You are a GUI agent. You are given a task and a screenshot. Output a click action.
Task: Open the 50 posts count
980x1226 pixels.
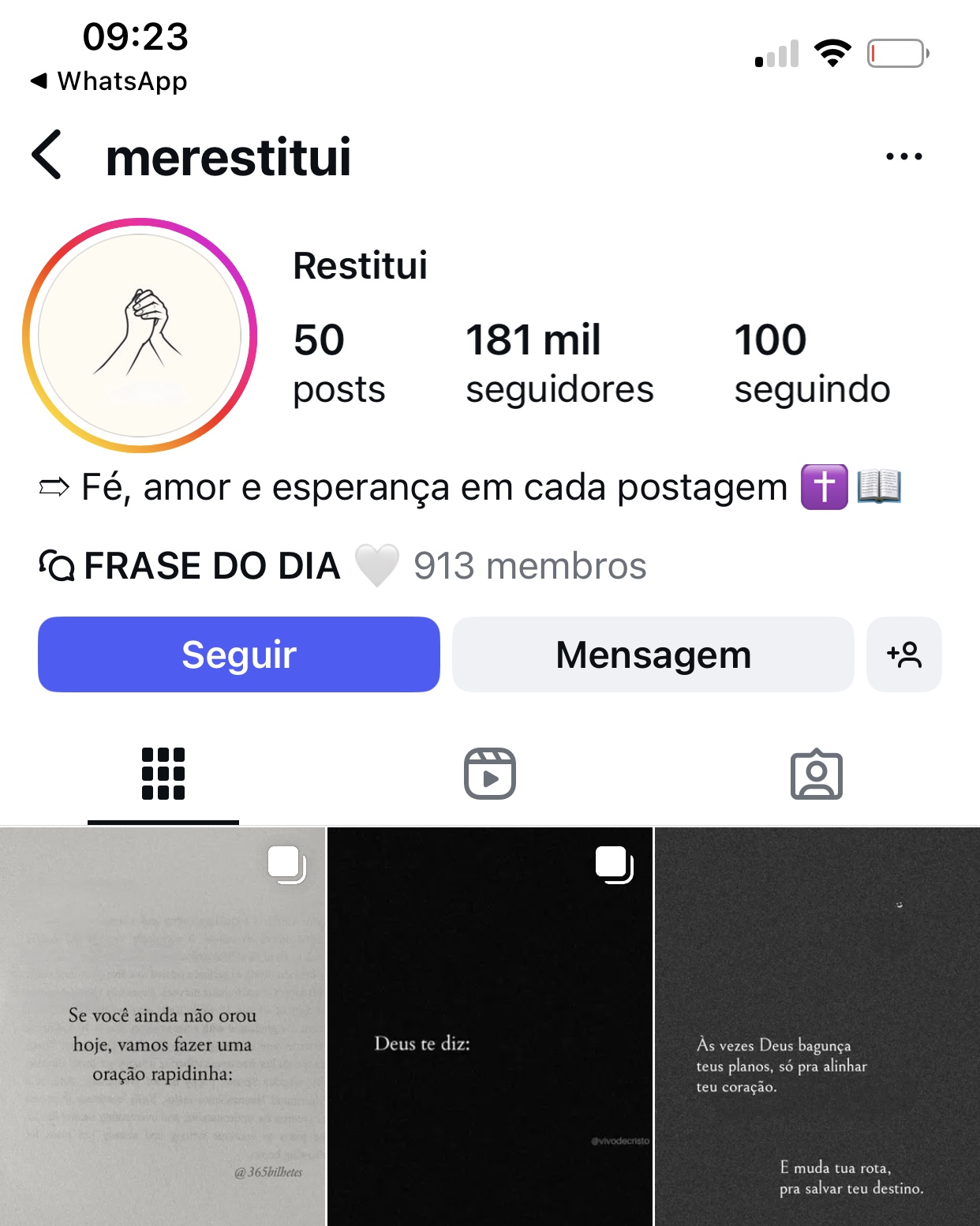coord(339,362)
